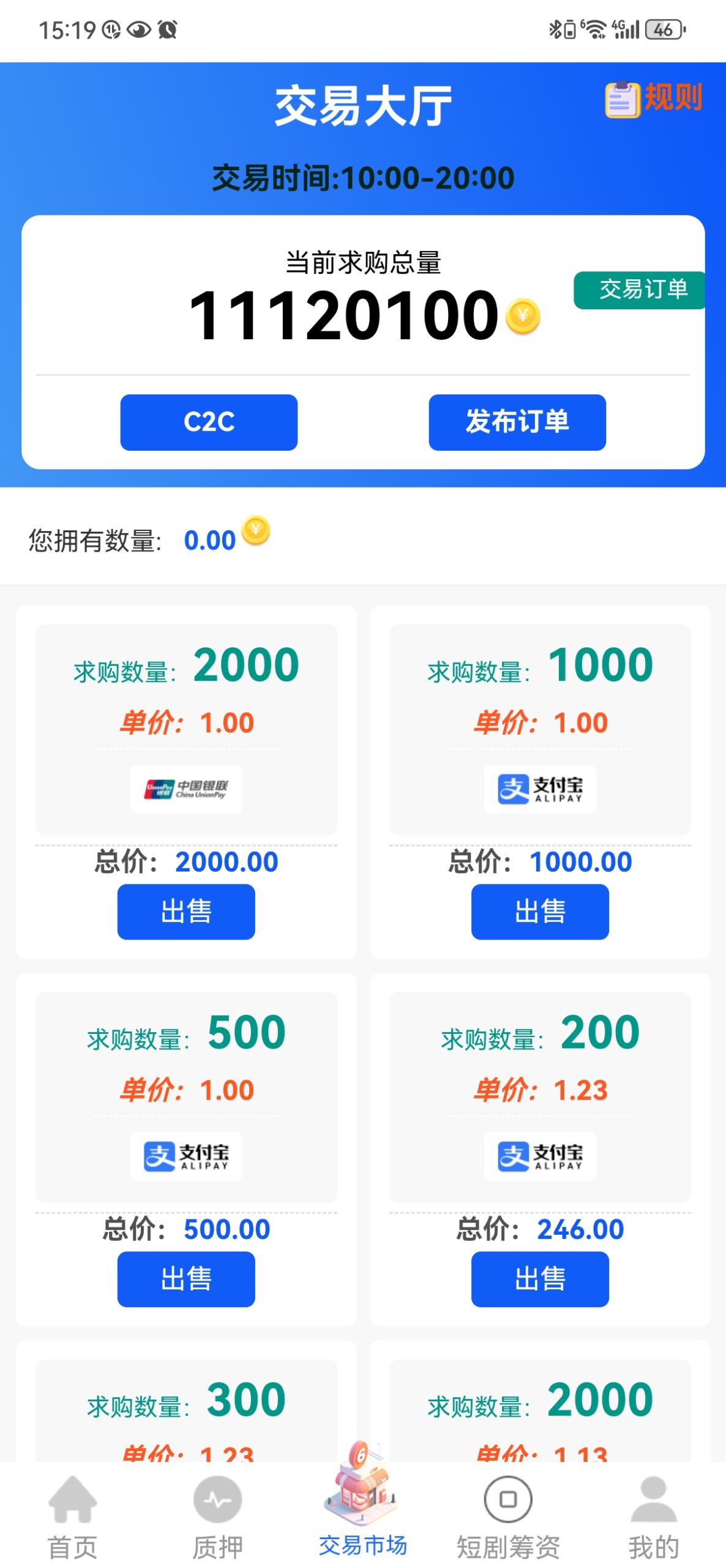Viewport: 726px width, 1568px height.
Task: Click the Alipay icon on the 1000 order
Action: click(x=541, y=789)
